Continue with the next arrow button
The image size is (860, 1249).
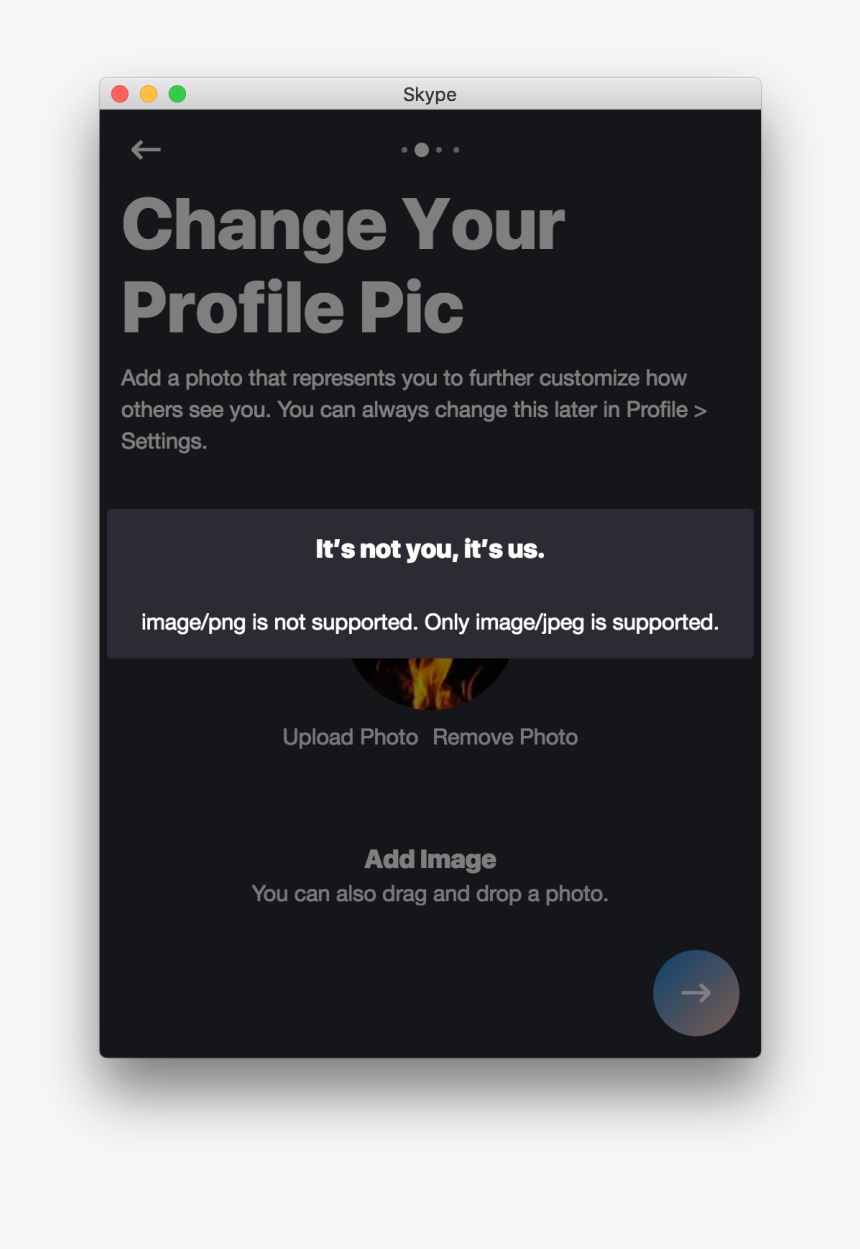[x=696, y=992]
